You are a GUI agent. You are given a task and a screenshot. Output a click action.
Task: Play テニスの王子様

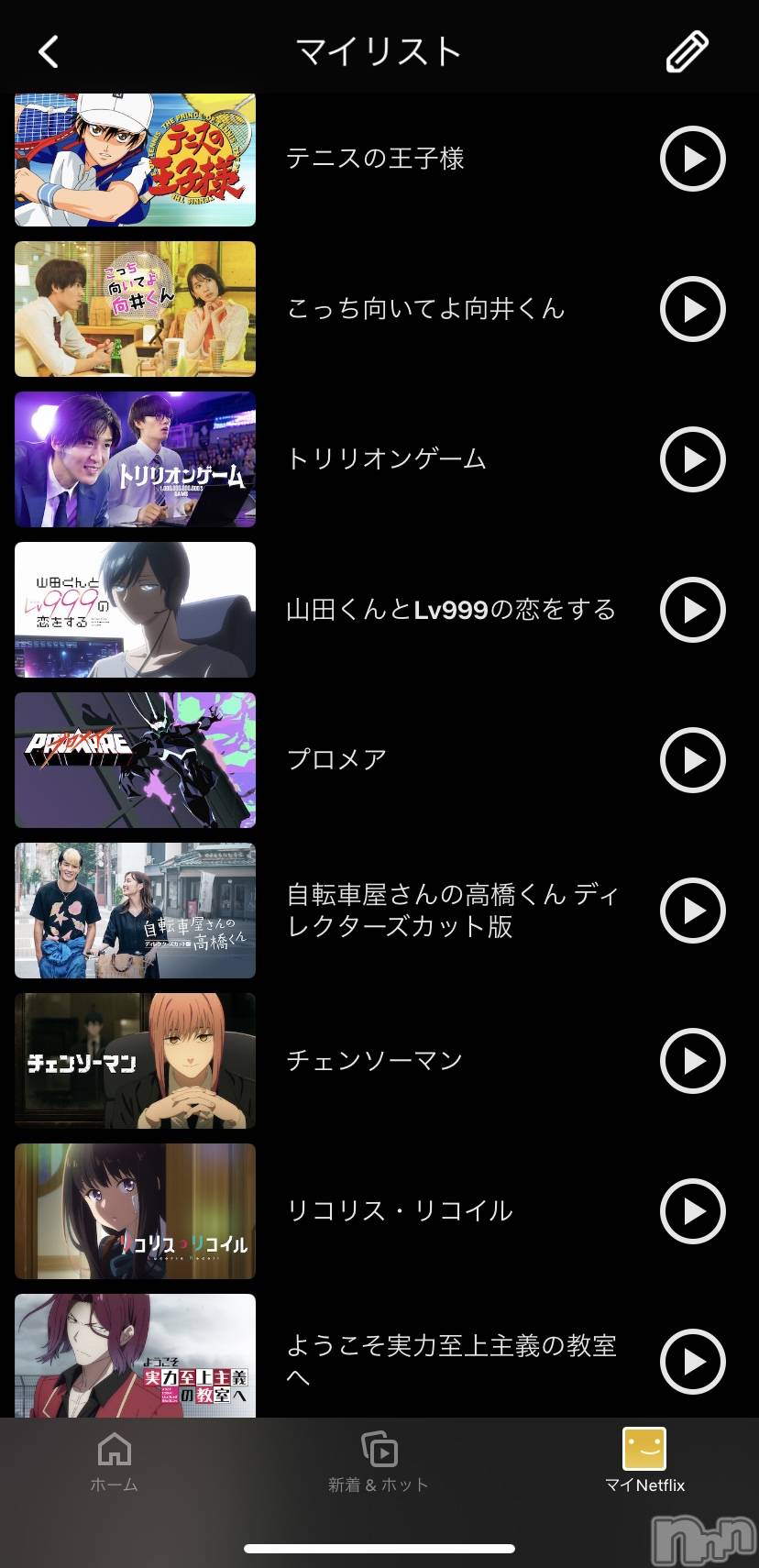[692, 159]
